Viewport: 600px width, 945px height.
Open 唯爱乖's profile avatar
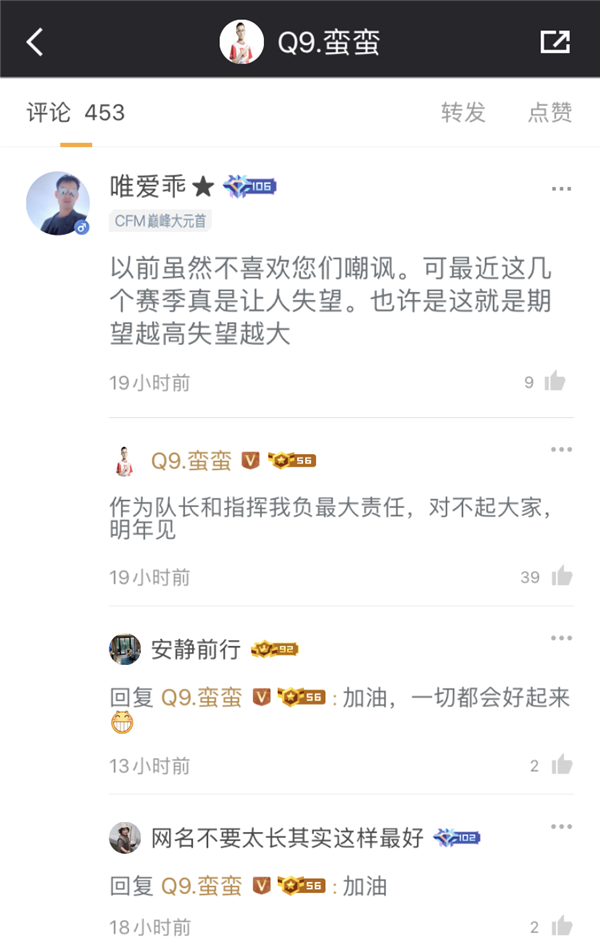pos(58,203)
